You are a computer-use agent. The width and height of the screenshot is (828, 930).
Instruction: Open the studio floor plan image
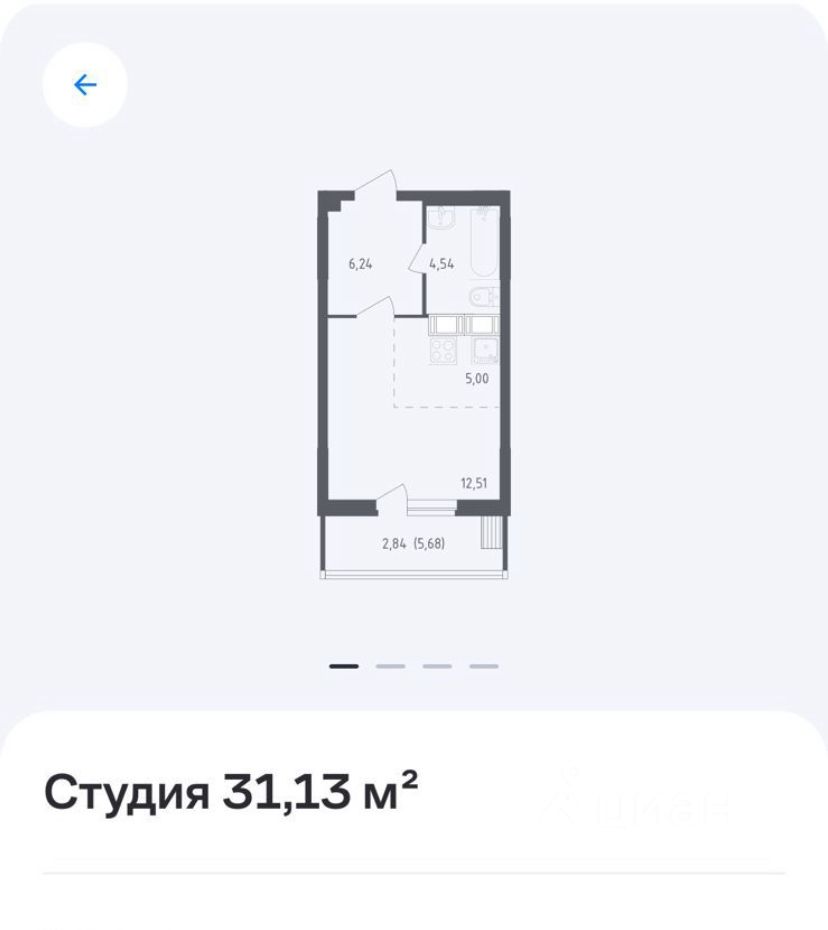[x=414, y=385]
